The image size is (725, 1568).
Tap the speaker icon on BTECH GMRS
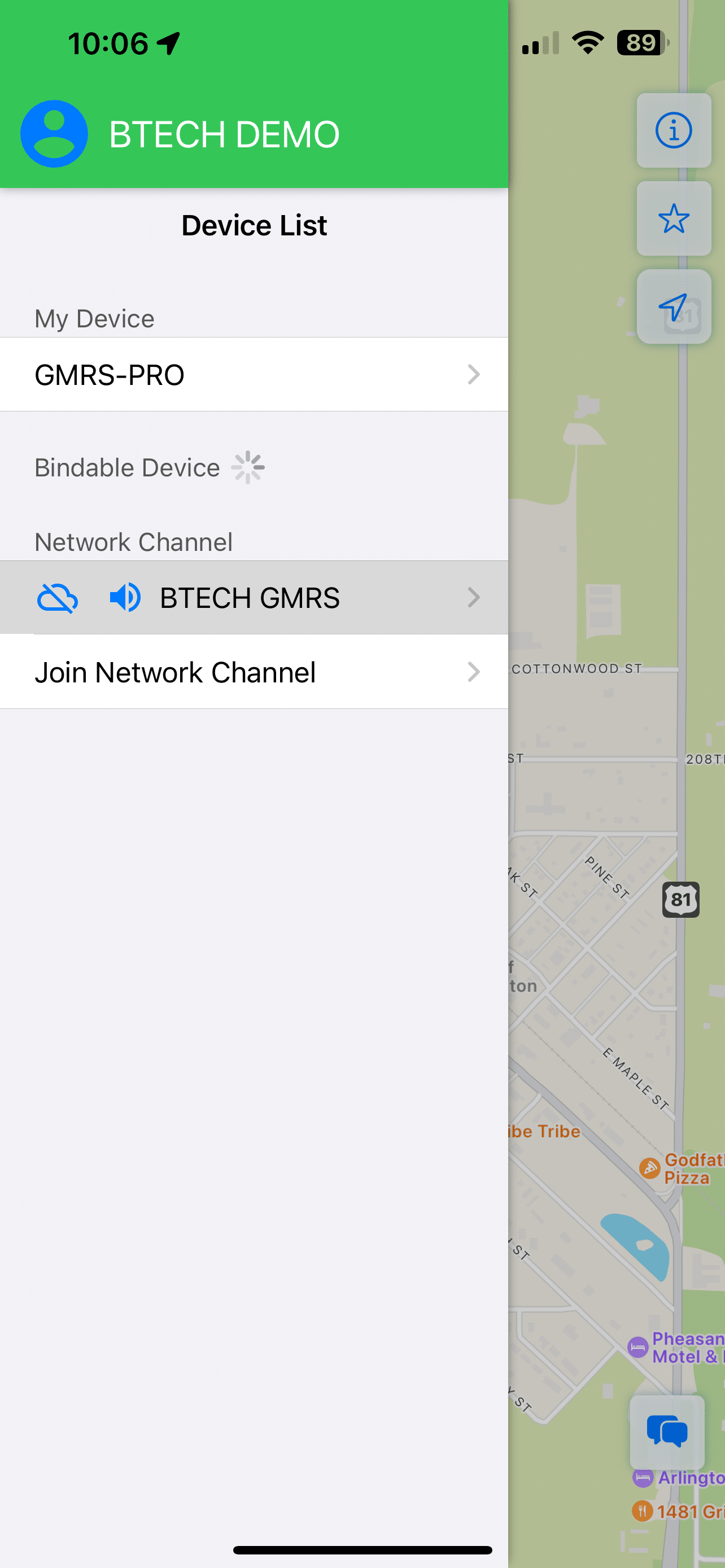click(x=125, y=598)
